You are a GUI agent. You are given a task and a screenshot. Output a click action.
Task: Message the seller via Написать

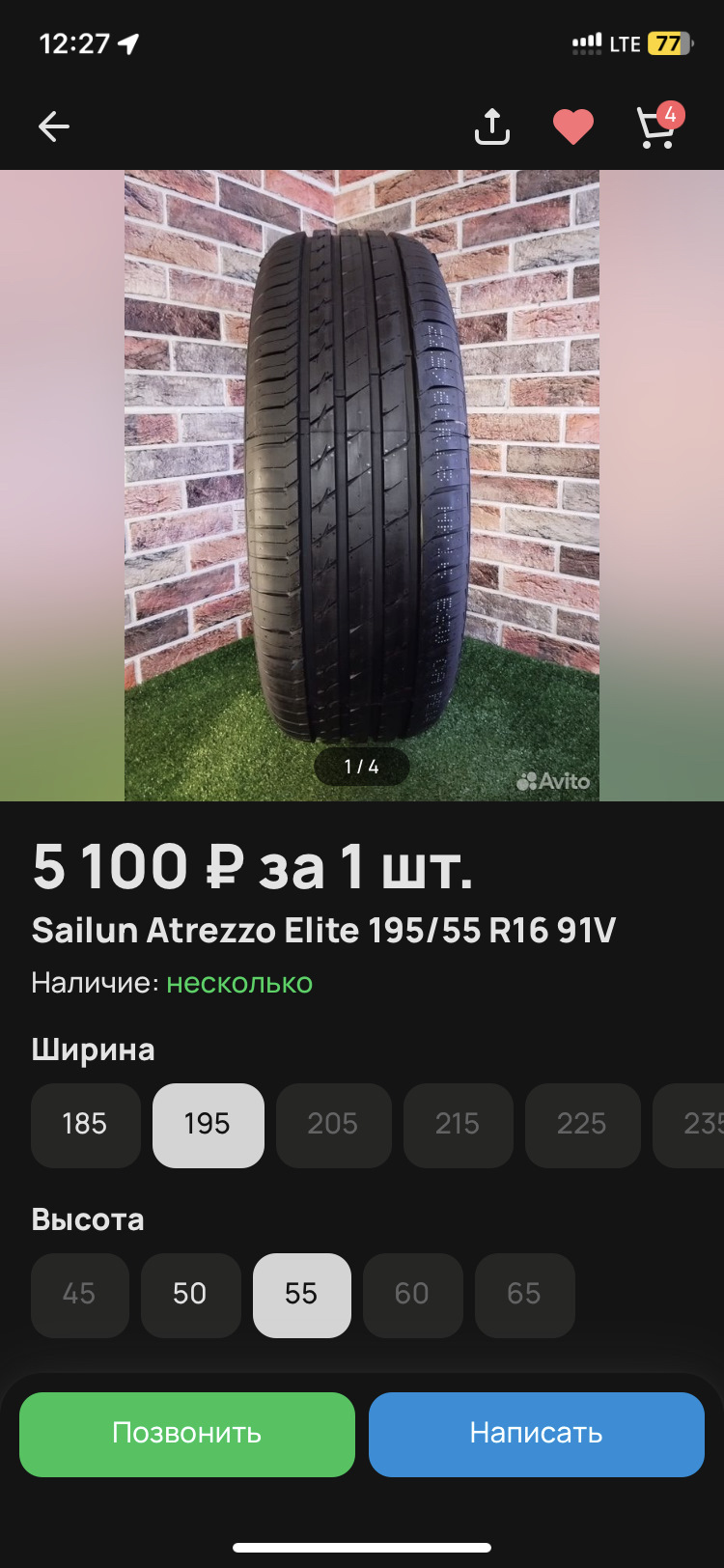[536, 1434]
